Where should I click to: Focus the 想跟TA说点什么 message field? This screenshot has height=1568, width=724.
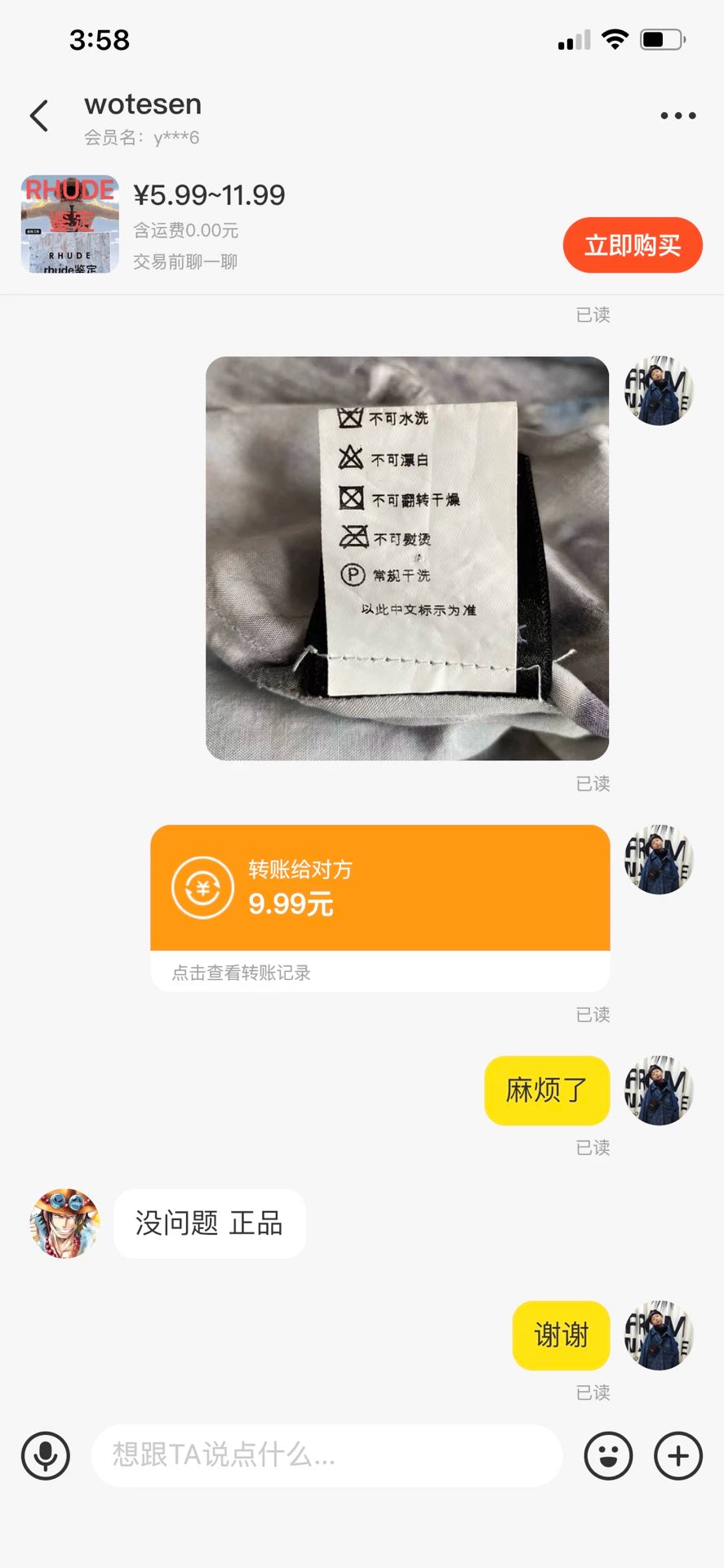click(x=326, y=1455)
